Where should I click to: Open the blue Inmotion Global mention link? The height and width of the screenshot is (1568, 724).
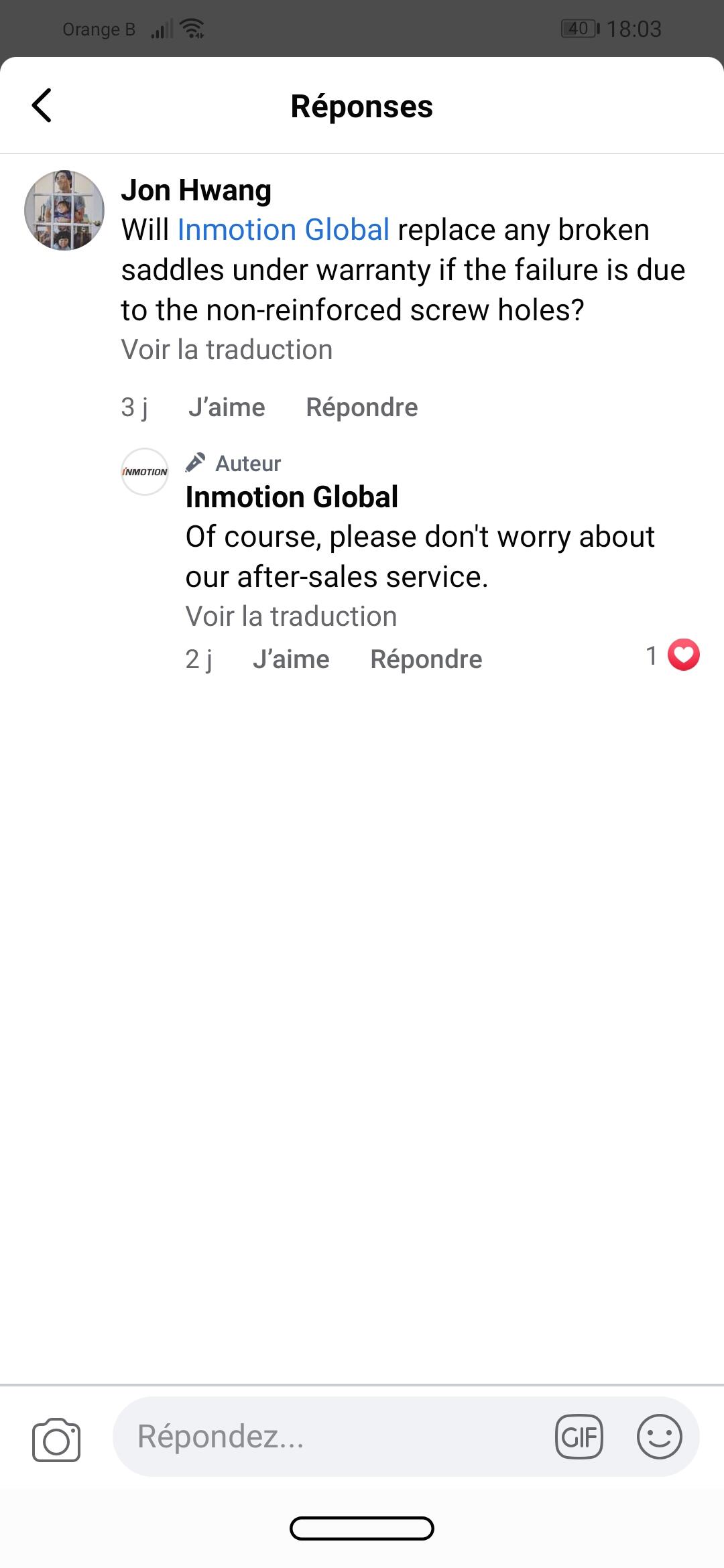283,230
